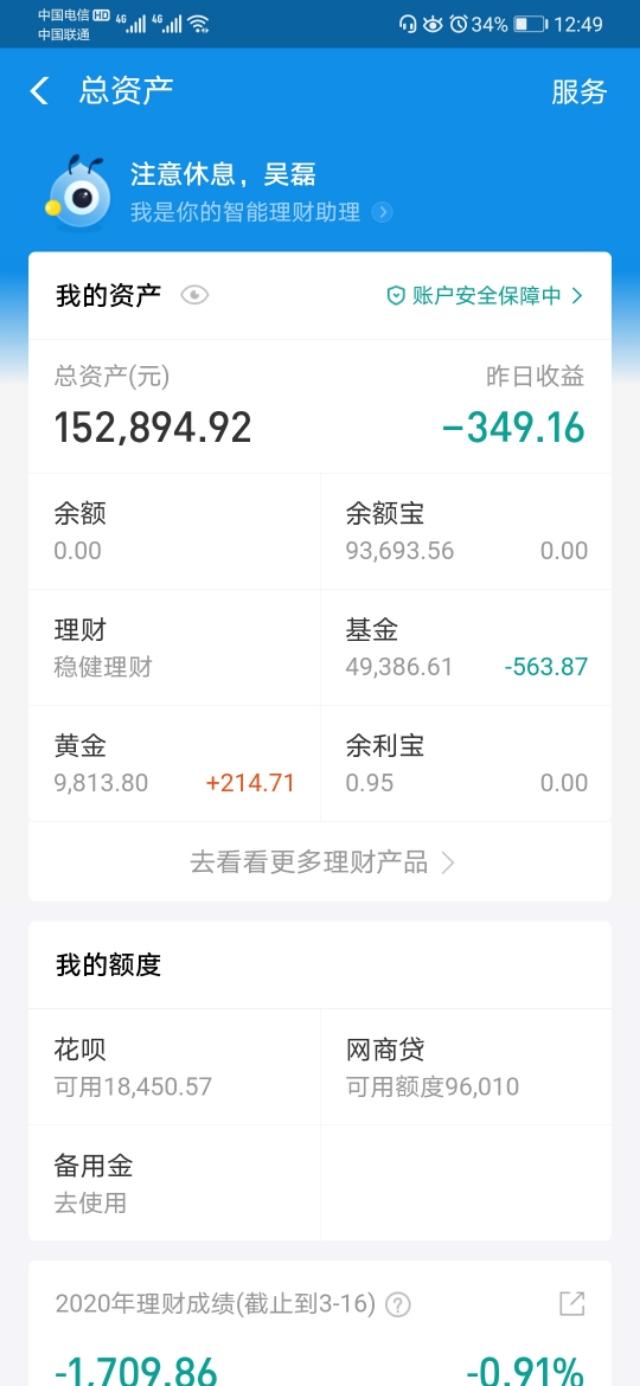Open the 余额宝 tile

[466, 531]
